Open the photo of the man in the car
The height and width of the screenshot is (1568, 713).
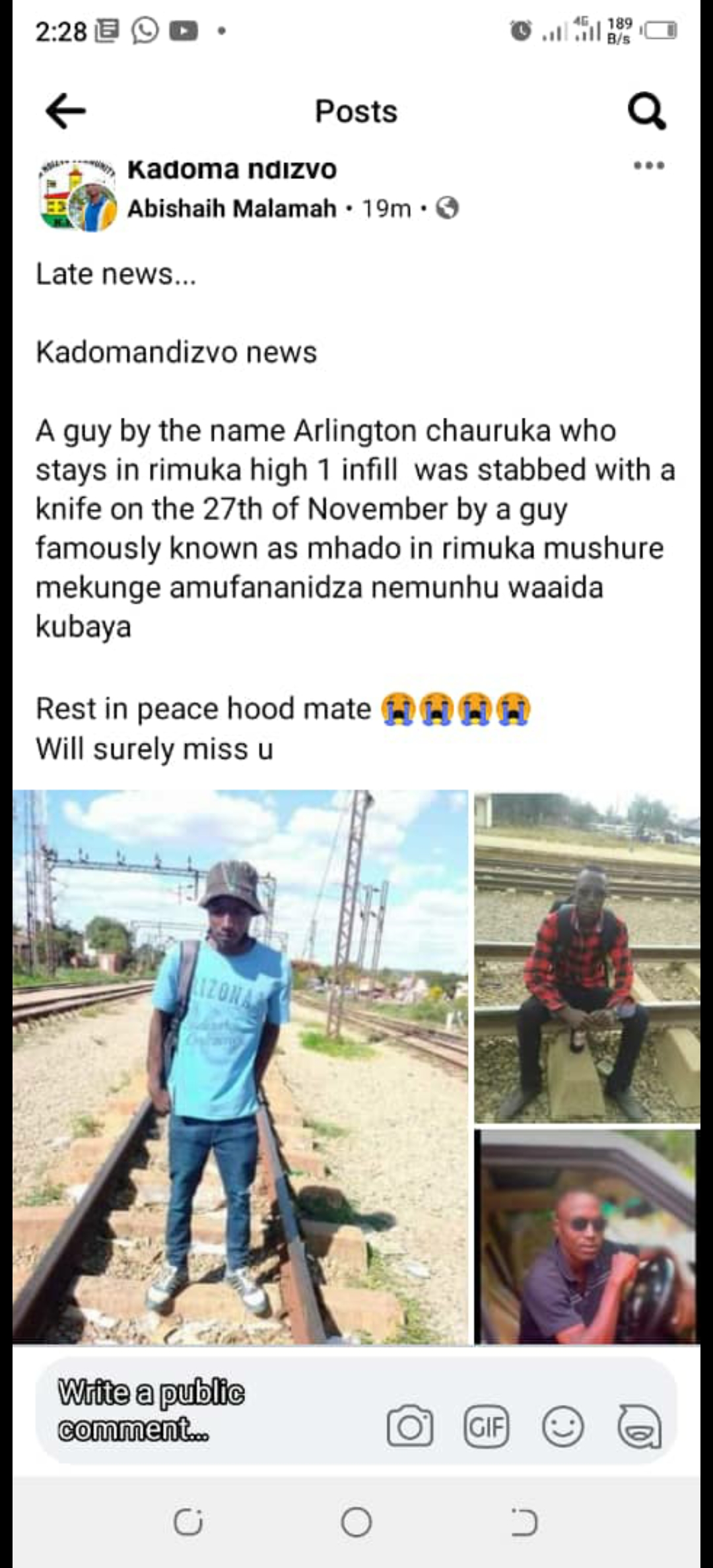pos(587,1237)
